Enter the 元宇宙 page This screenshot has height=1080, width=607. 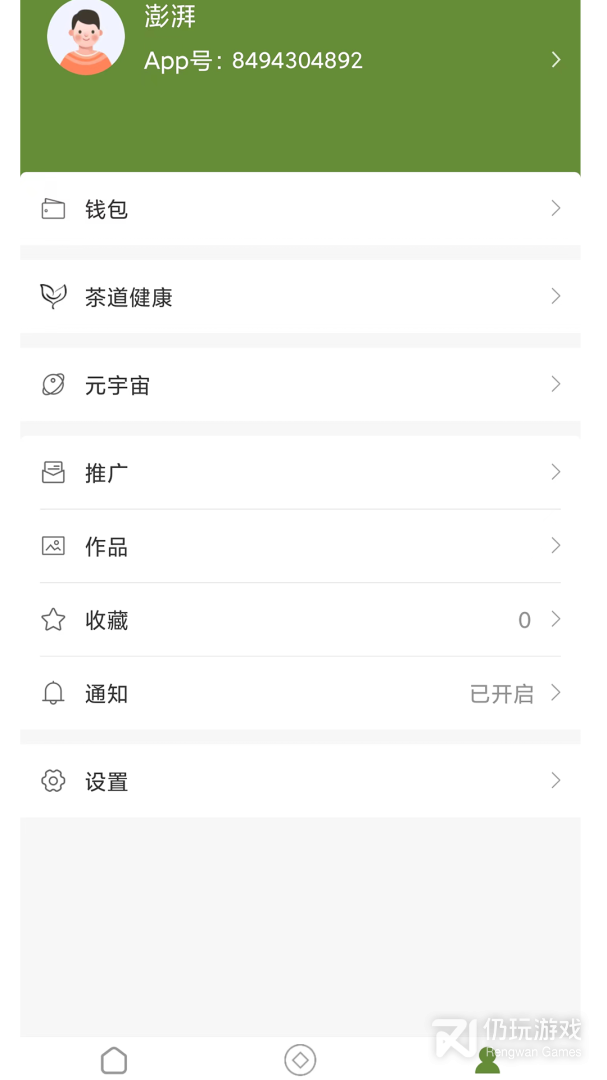(x=300, y=385)
